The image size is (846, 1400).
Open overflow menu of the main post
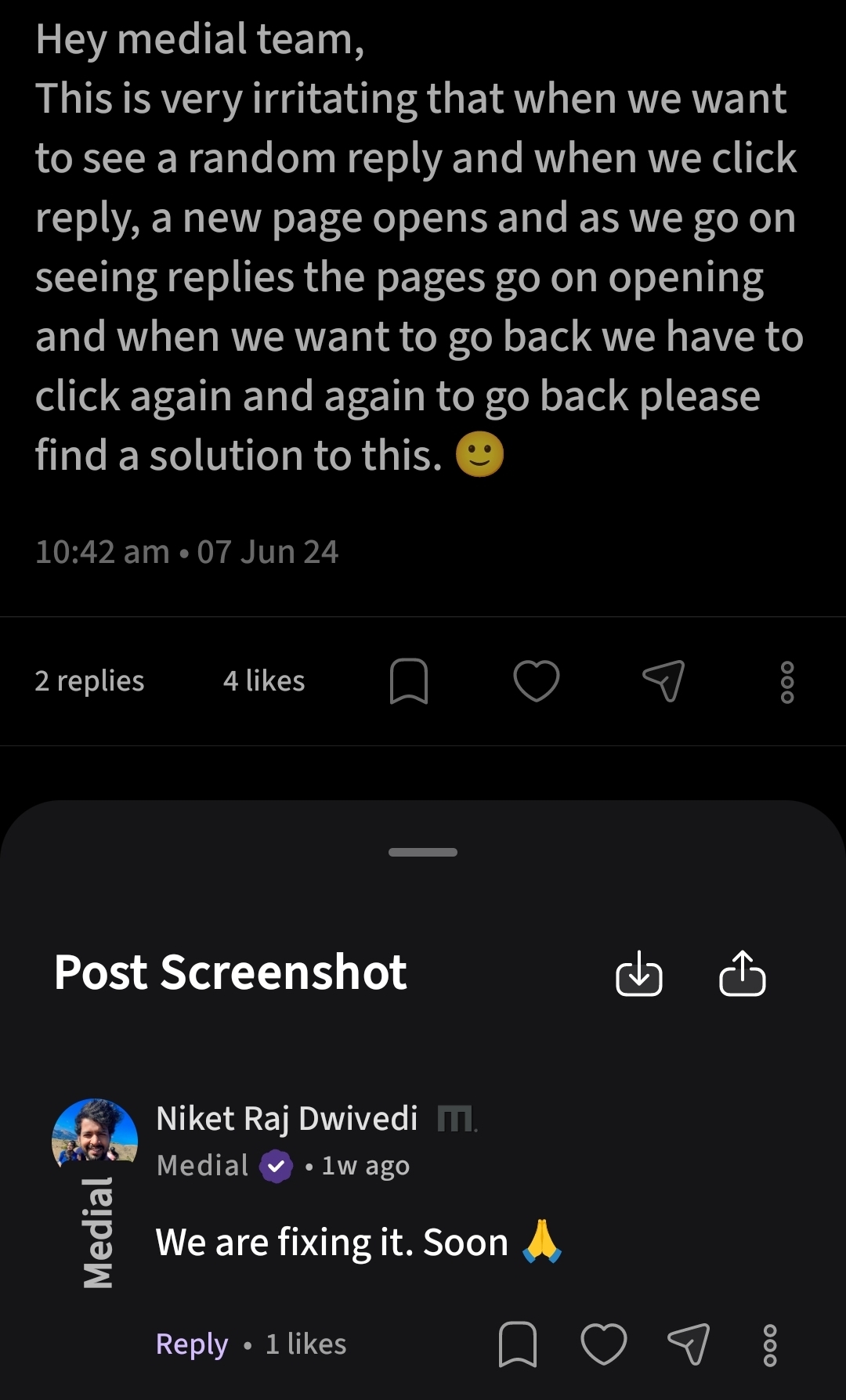click(787, 683)
